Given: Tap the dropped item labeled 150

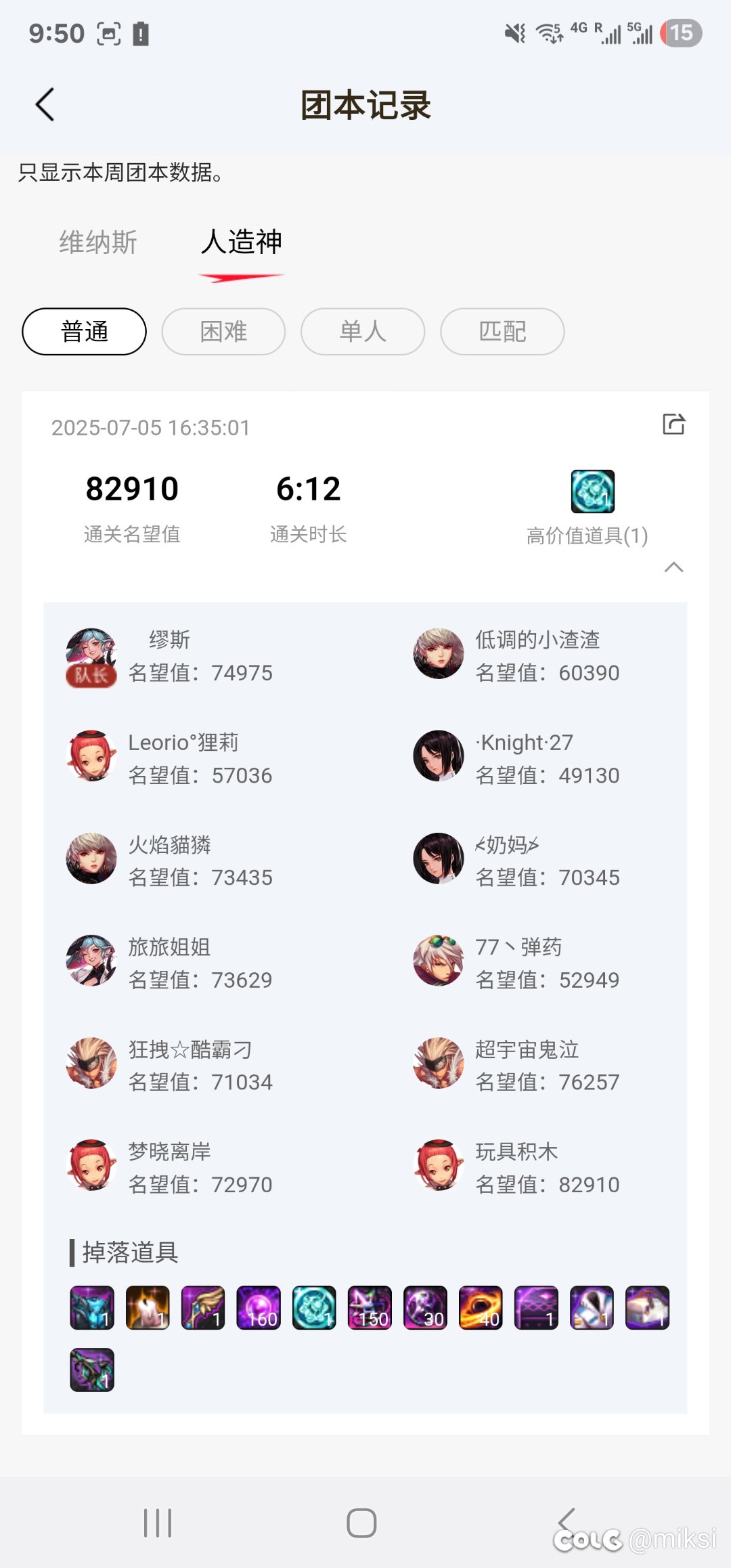Looking at the screenshot, I should pos(370,1308).
